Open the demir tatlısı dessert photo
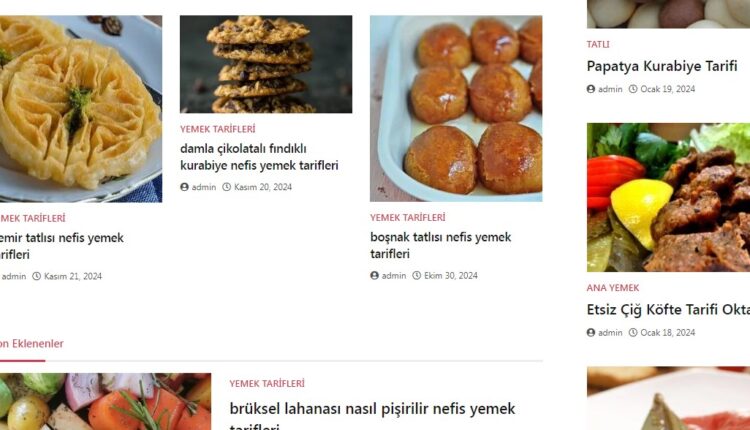The image size is (750, 430). pyautogui.click(x=80, y=108)
